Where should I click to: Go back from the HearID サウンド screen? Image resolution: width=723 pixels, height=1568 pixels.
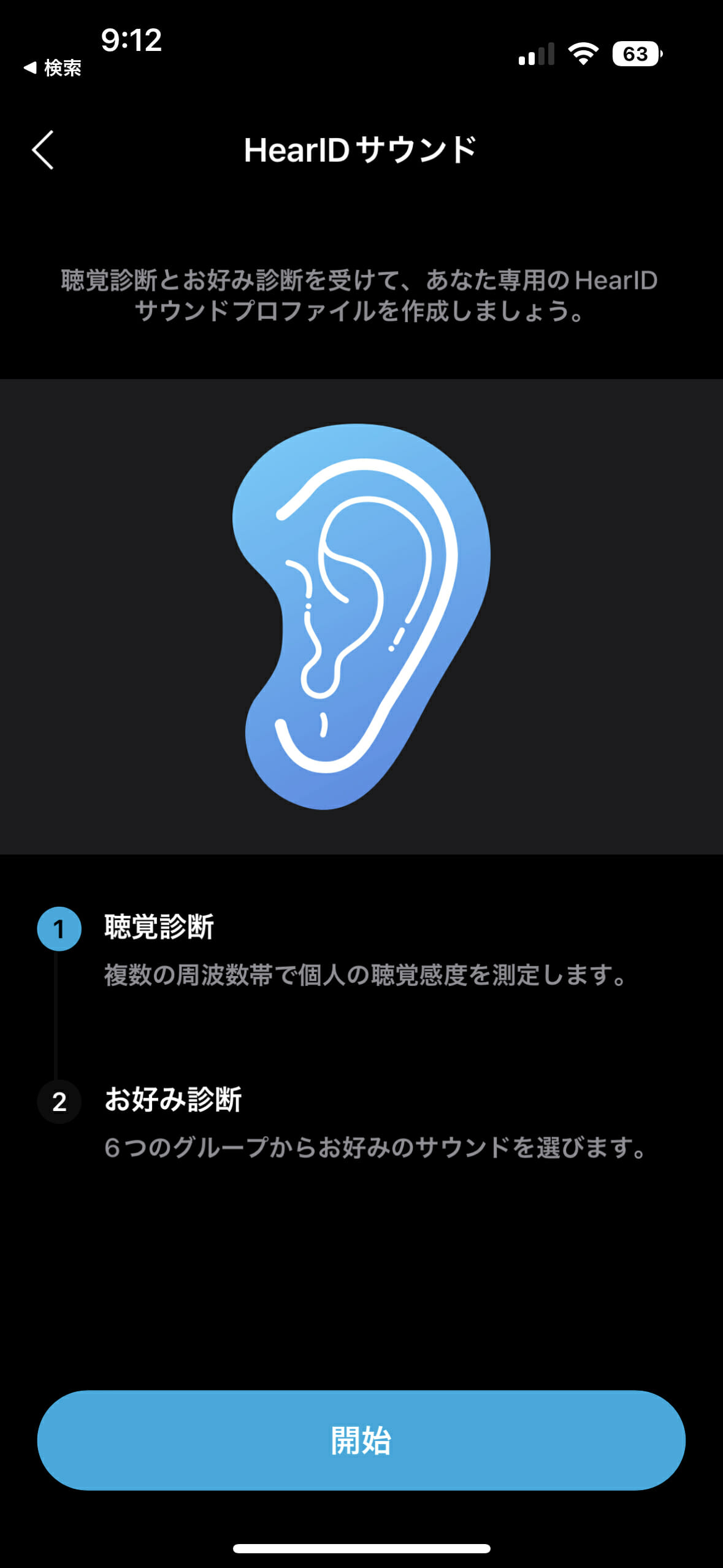point(43,150)
